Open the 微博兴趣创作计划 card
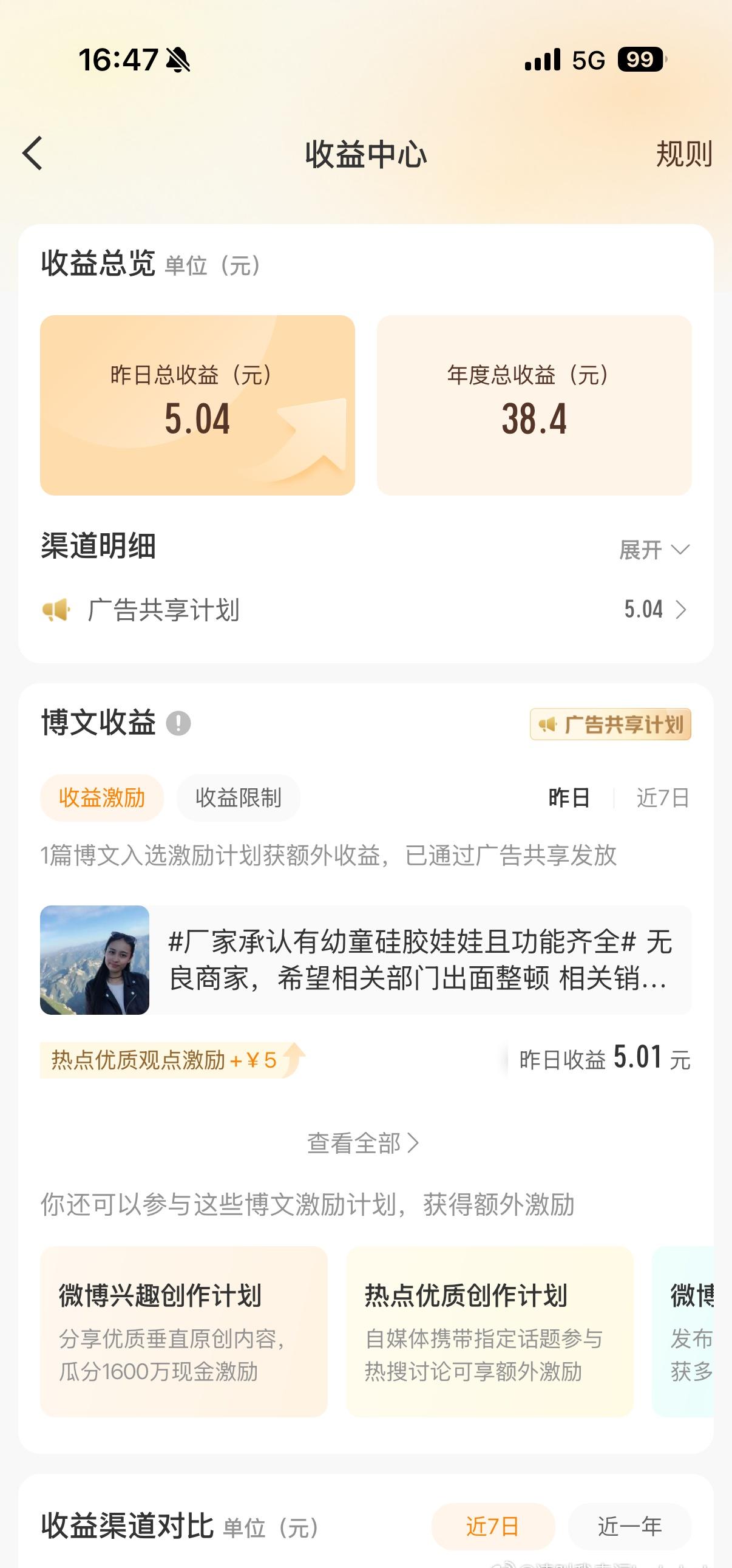 click(x=183, y=1333)
